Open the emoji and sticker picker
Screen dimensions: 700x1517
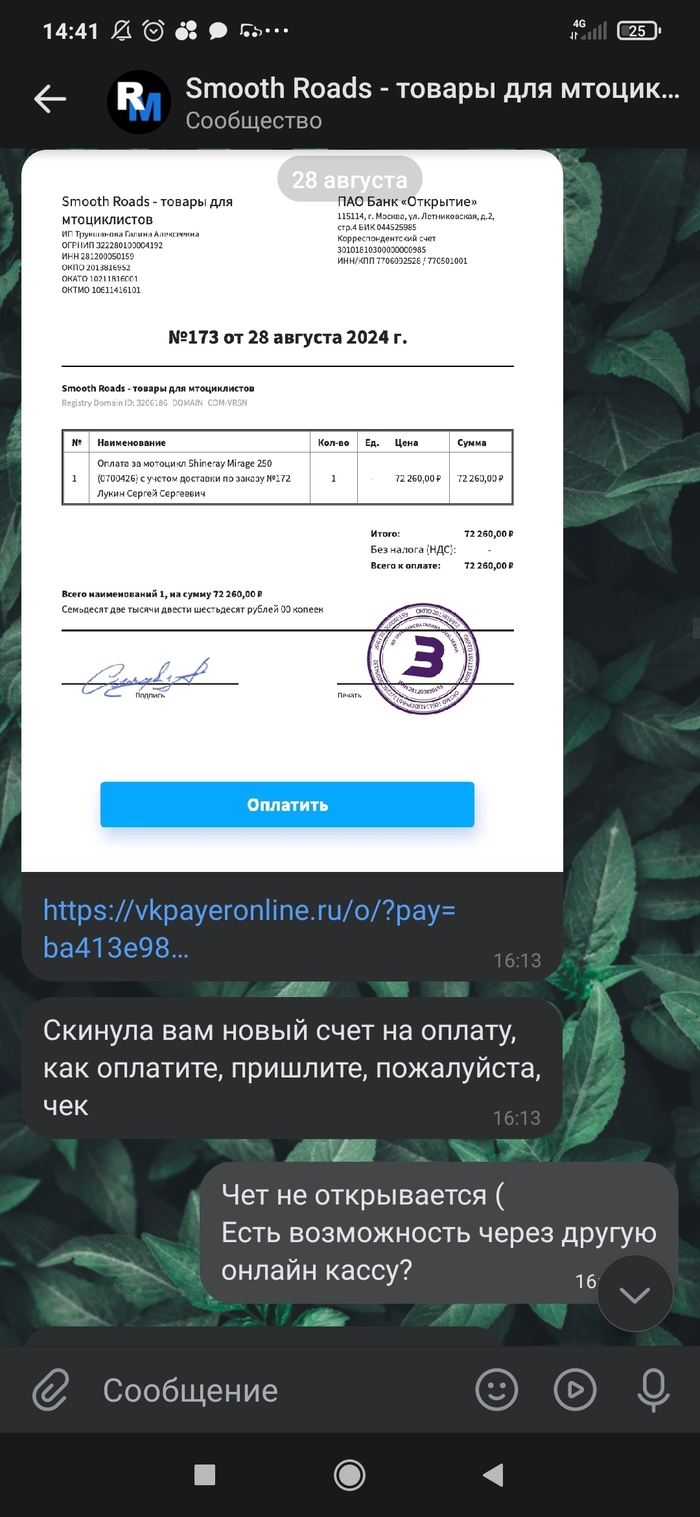coord(496,1389)
